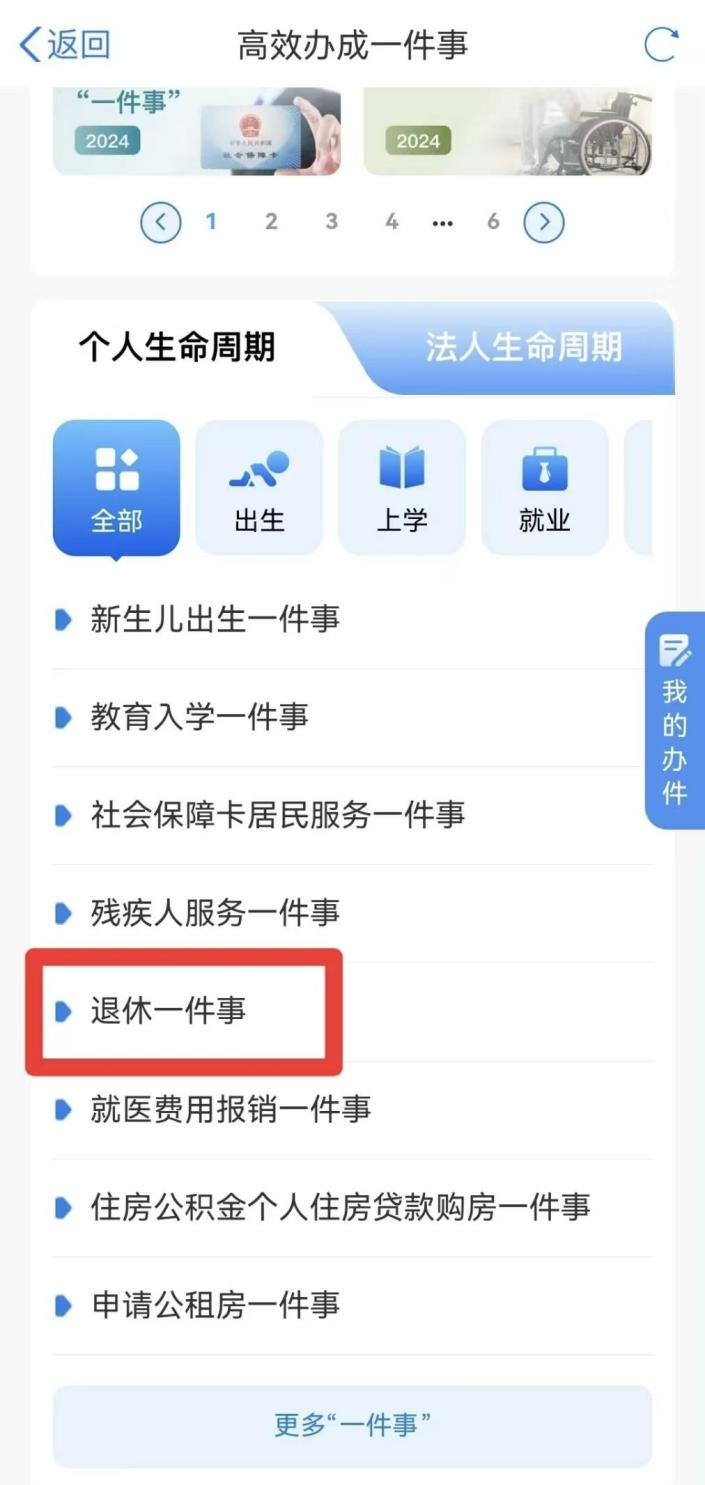This screenshot has height=1485, width=705.
Task: Jump to carousel page 6
Action: click(x=493, y=222)
